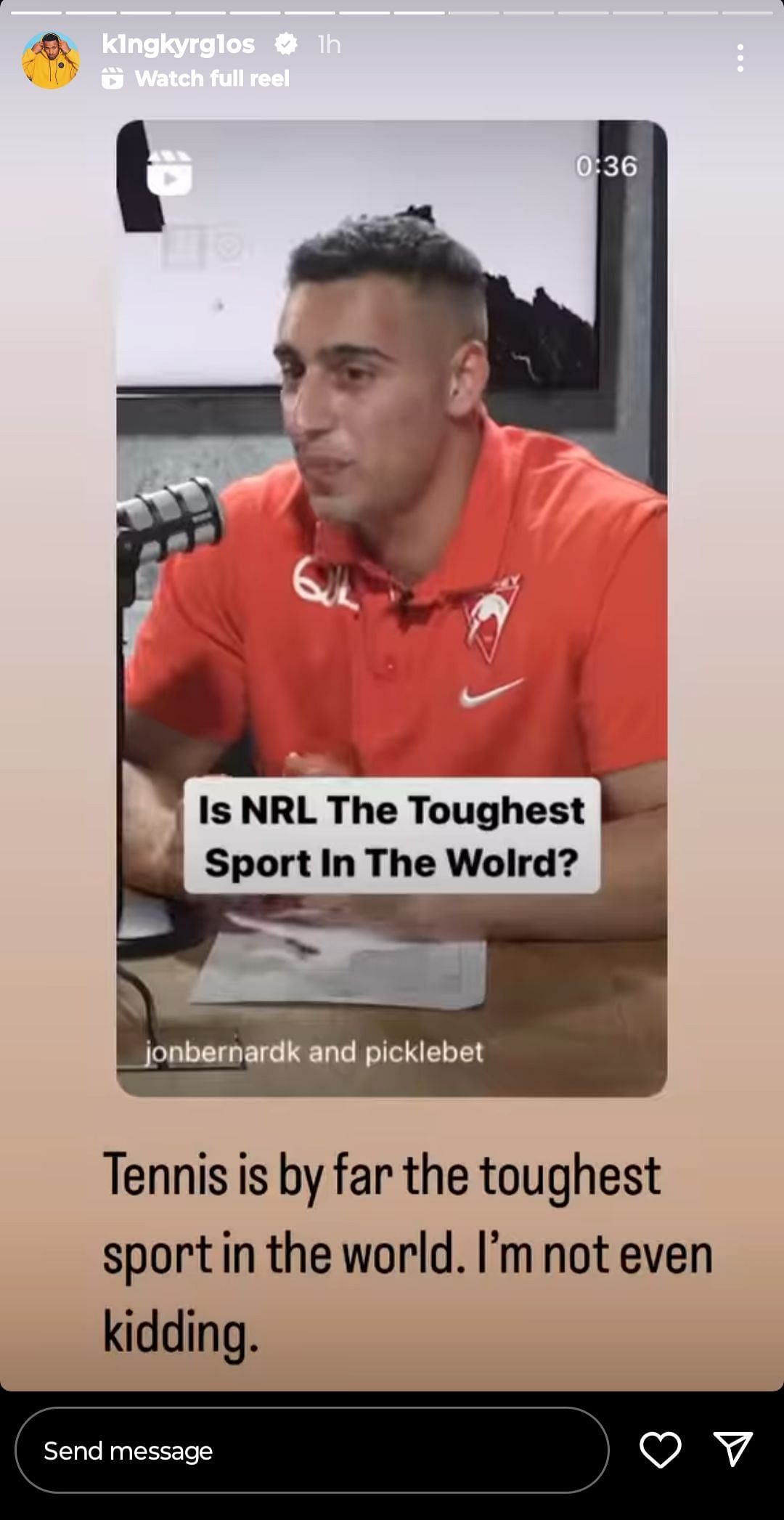Open the shared reel about NRL
The height and width of the screenshot is (1520, 784).
391,608
